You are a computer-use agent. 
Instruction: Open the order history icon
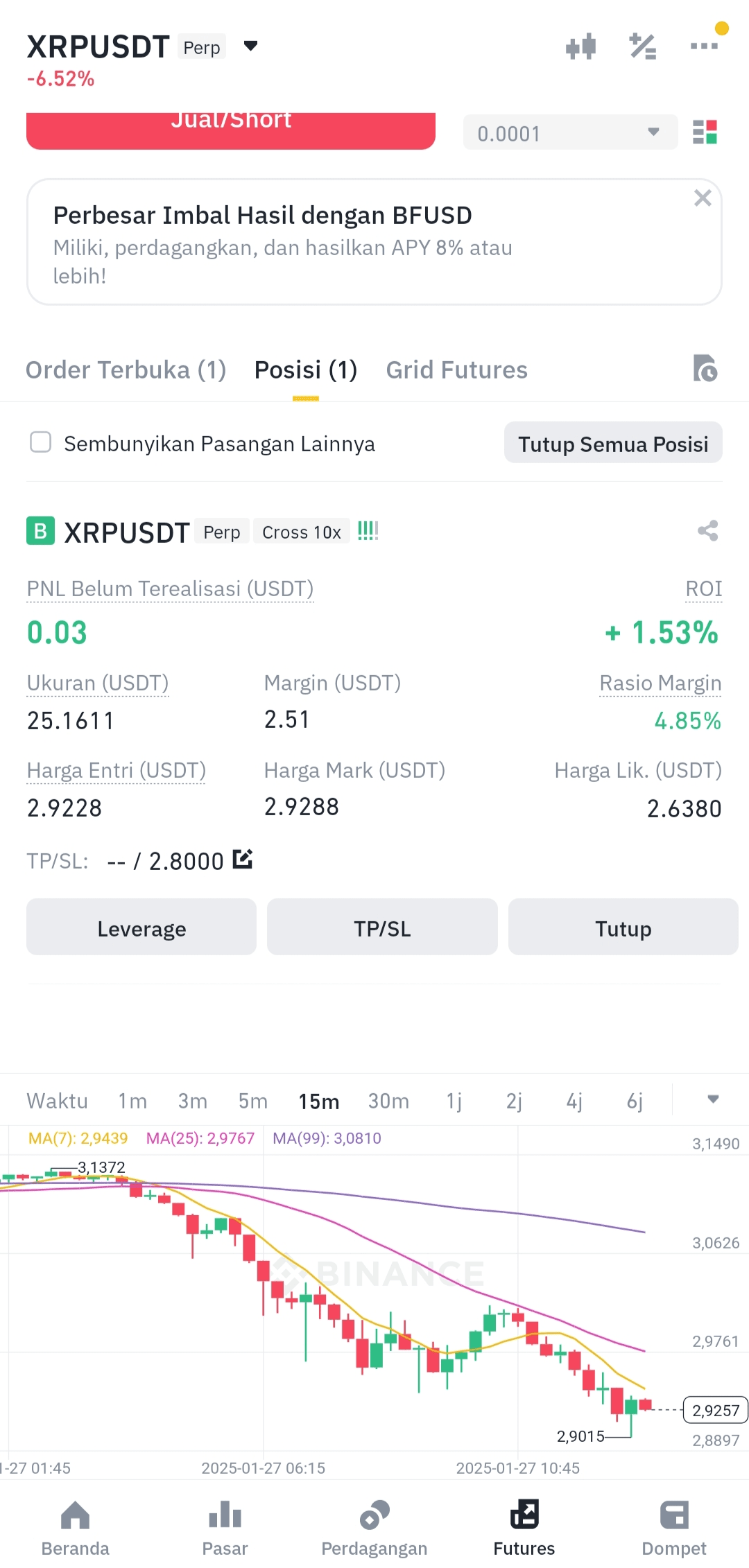(x=705, y=369)
